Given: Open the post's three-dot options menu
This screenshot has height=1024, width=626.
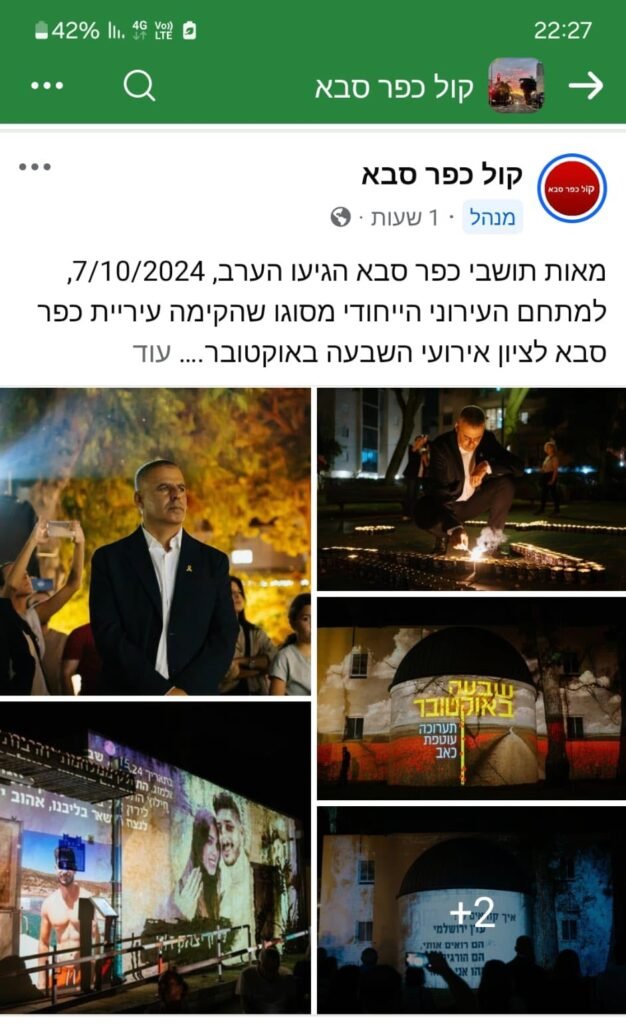Looking at the screenshot, I should [35, 167].
